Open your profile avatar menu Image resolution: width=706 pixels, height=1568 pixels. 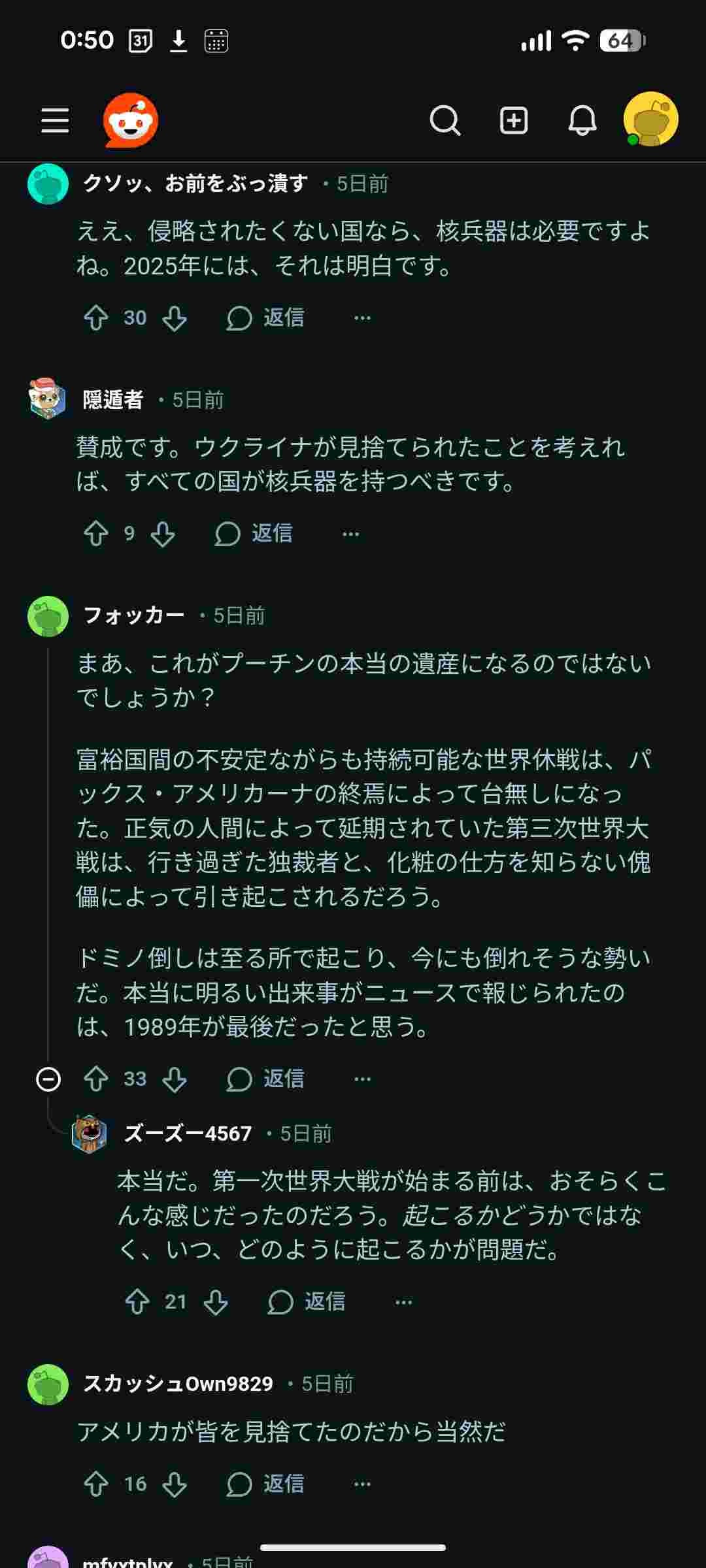click(x=650, y=120)
